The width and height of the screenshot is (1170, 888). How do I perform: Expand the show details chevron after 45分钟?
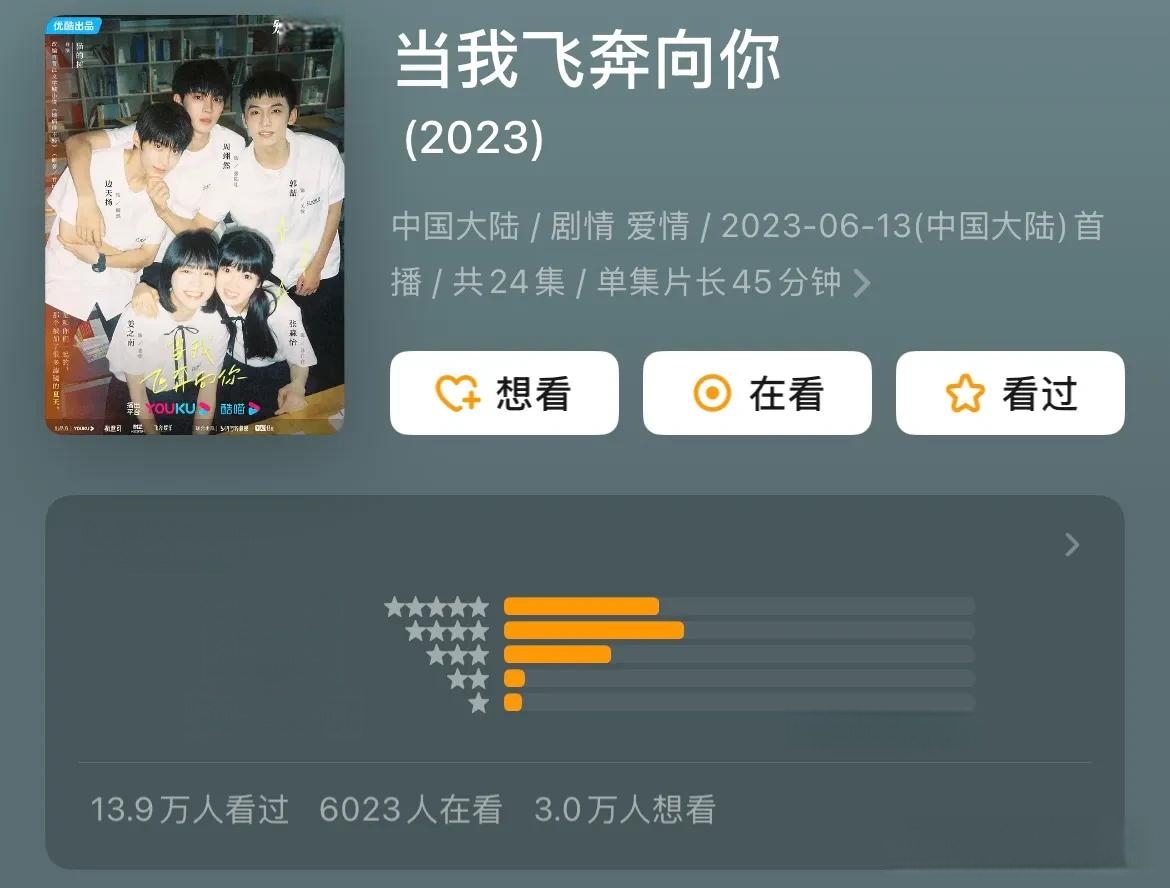coord(861,284)
